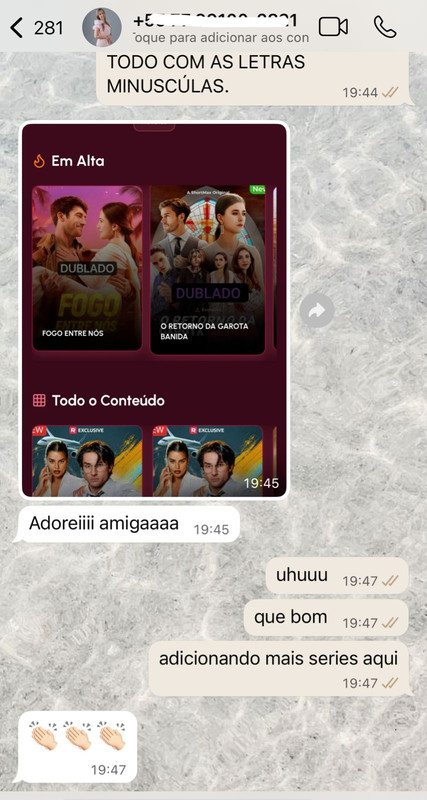Viewport: 427px width, 800px height.
Task: Forward the shared image
Action: click(317, 310)
